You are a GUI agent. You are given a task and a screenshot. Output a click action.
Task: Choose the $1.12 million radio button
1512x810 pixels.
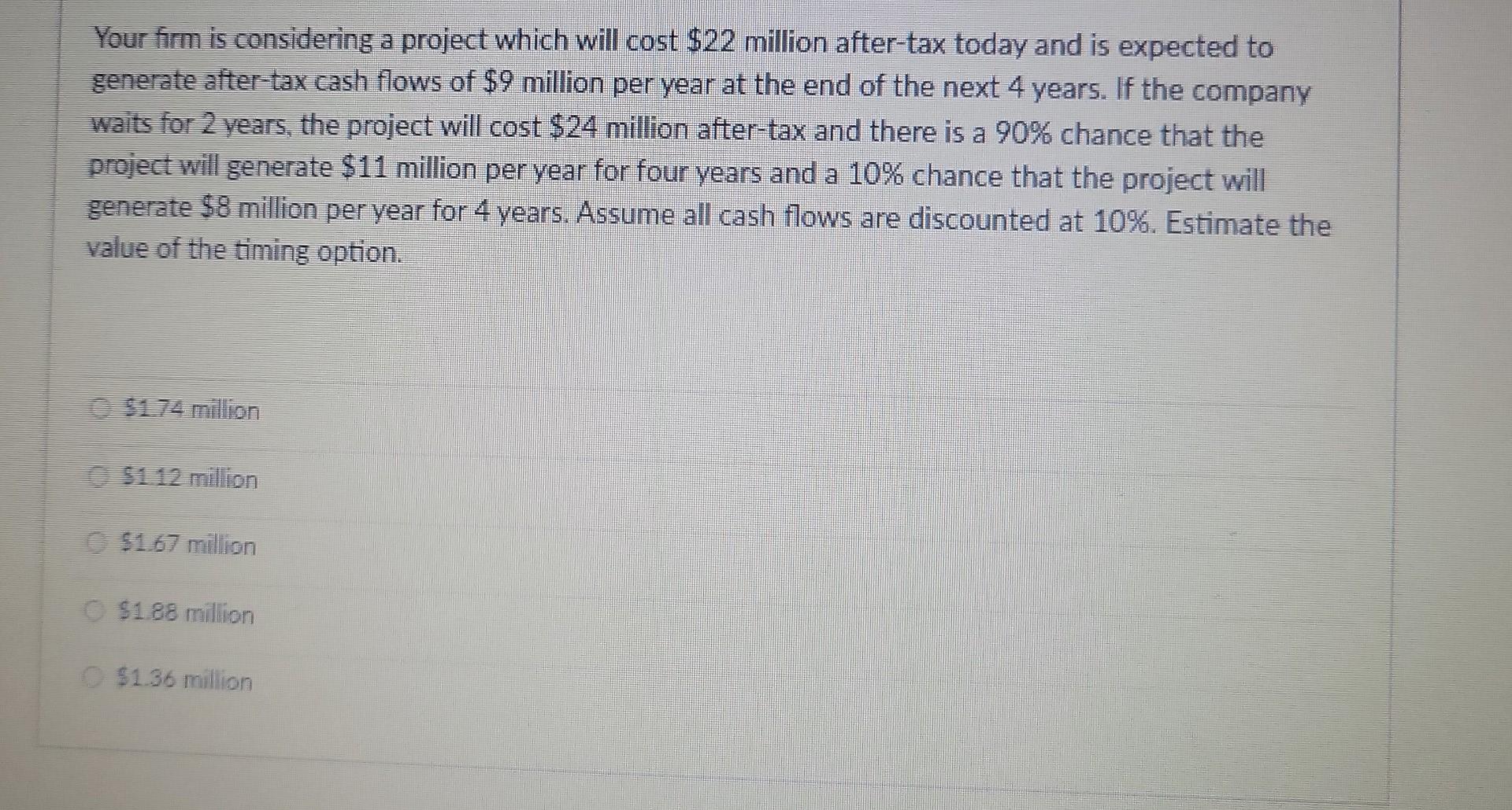click(x=99, y=477)
